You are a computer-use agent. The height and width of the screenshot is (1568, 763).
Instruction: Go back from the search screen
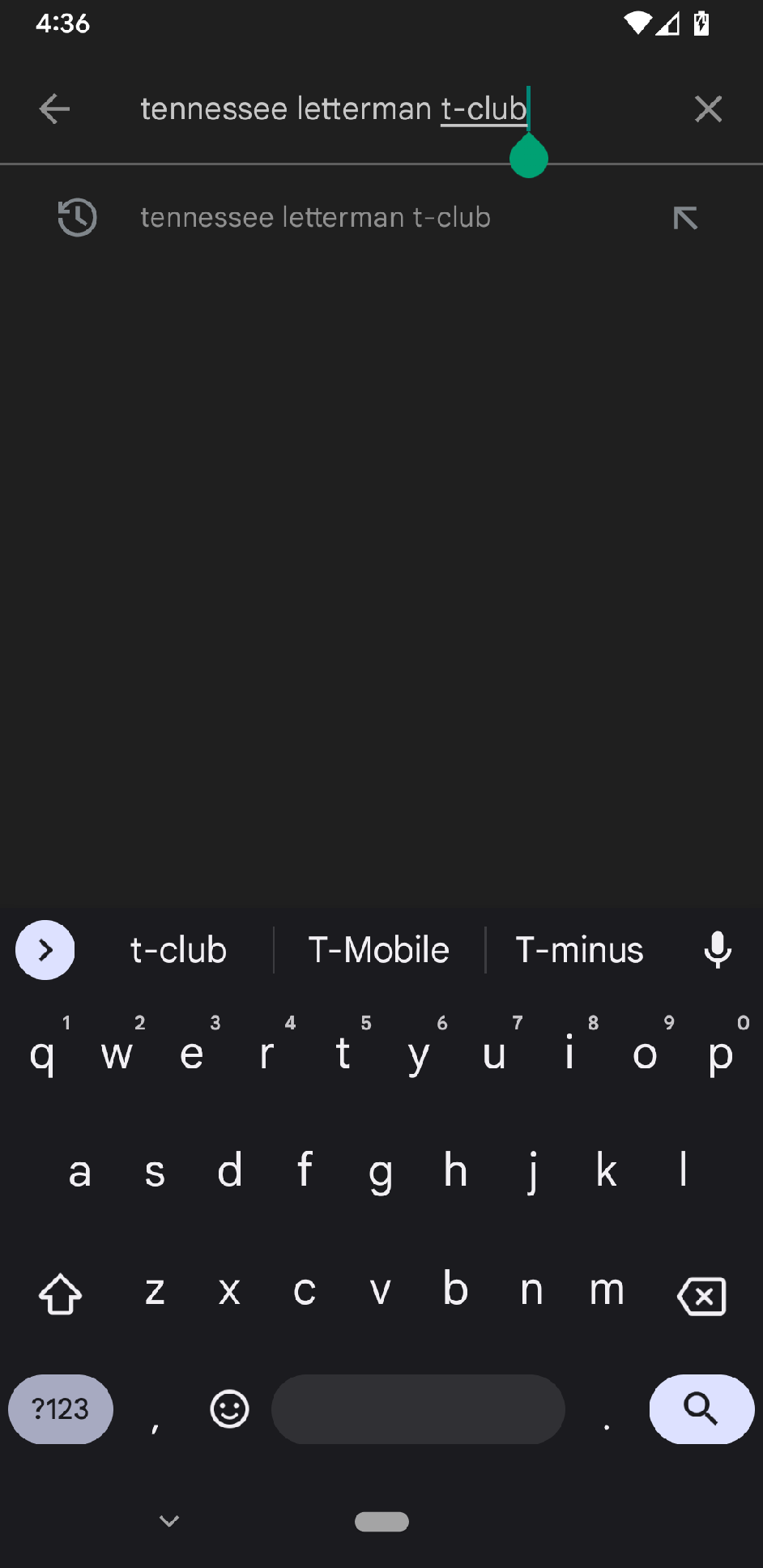pyautogui.click(x=54, y=109)
